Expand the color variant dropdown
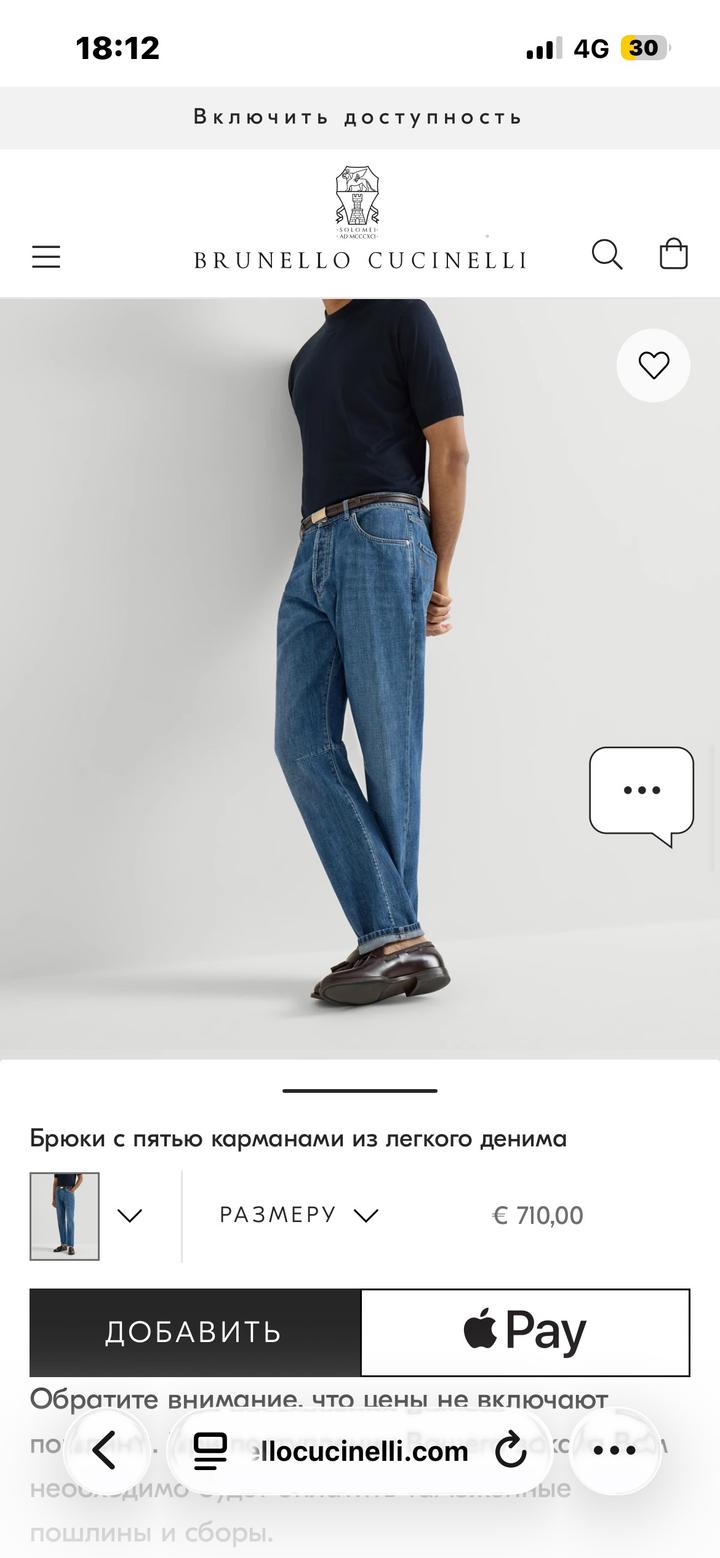Viewport: 720px width, 1558px height. (130, 1215)
